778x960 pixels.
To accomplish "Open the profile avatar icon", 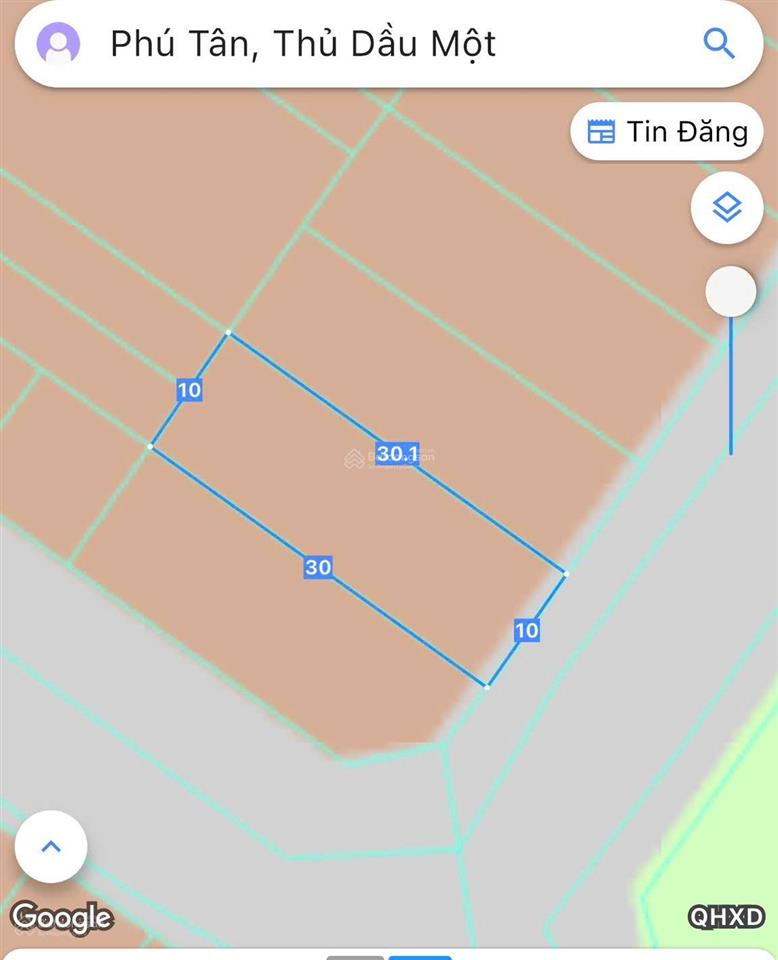I will (58, 44).
